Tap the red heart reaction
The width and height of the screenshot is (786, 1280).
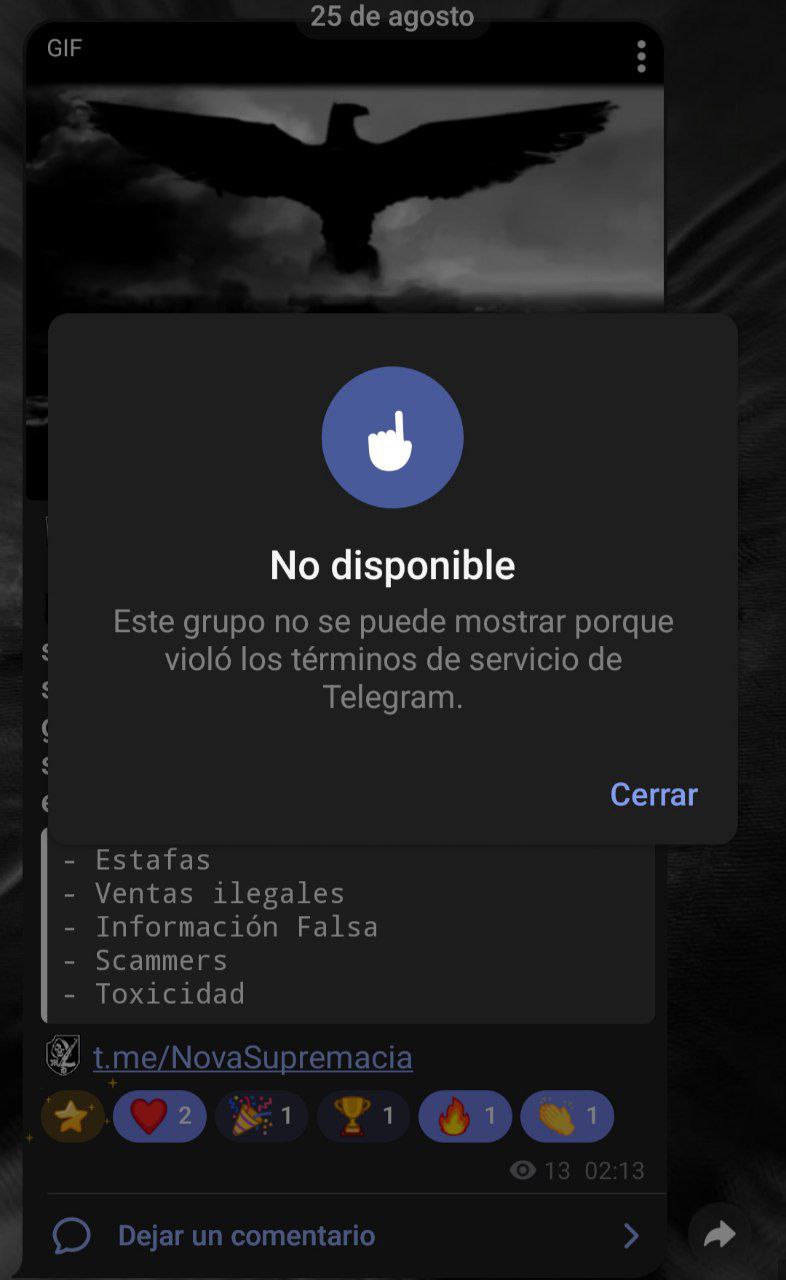pos(160,1116)
